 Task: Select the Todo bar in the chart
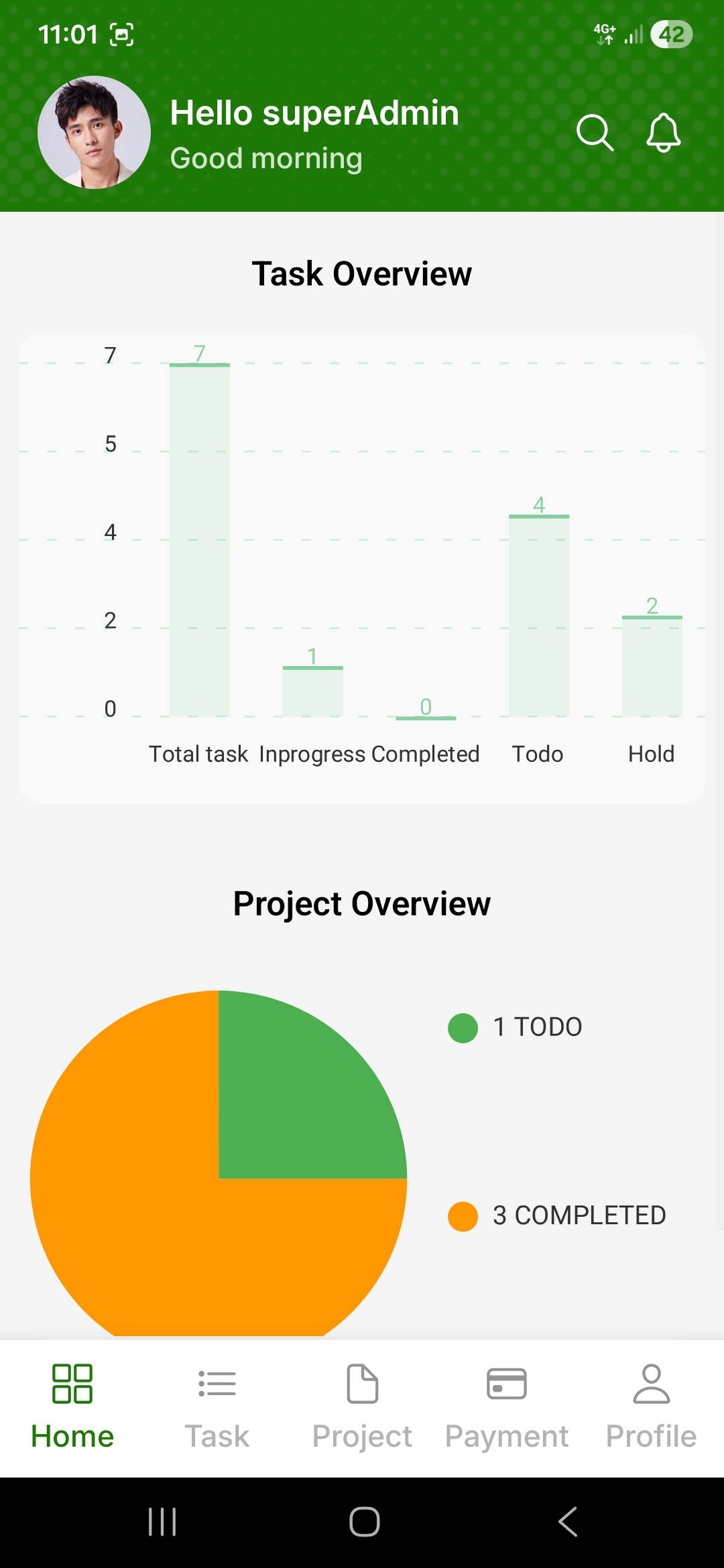[x=538, y=616]
